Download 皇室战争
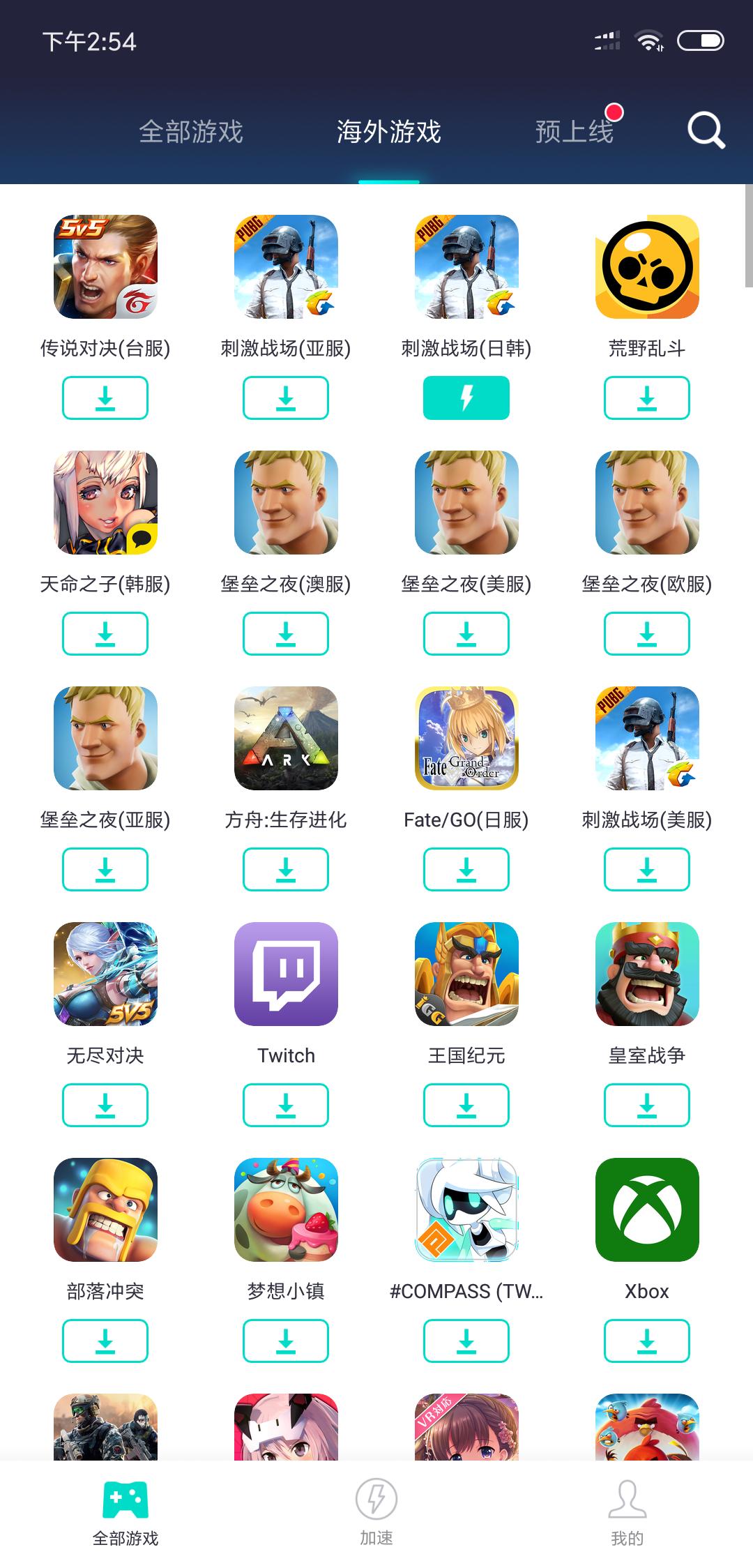This screenshot has height=1568, width=753. (x=647, y=1106)
